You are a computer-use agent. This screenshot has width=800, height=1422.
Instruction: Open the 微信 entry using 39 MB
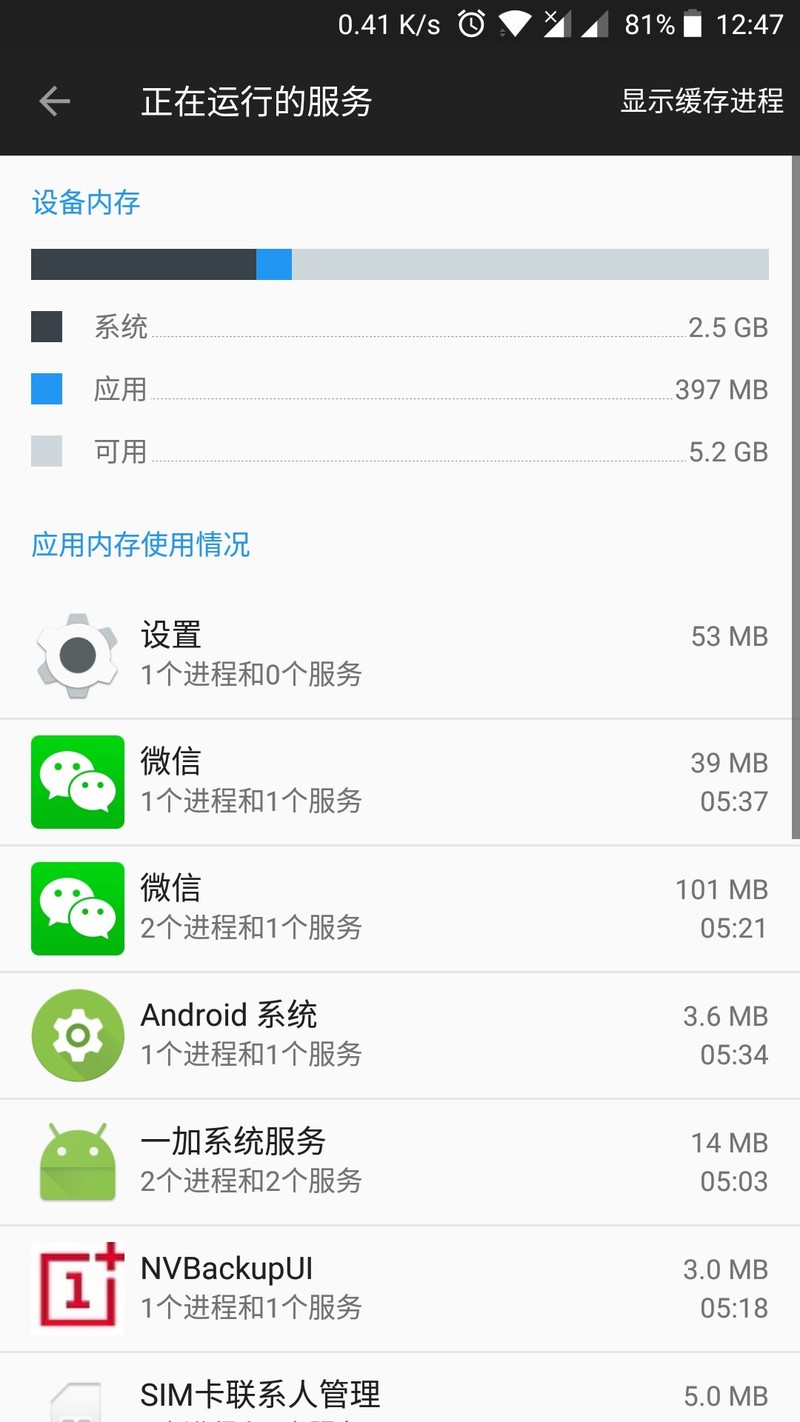click(x=400, y=782)
